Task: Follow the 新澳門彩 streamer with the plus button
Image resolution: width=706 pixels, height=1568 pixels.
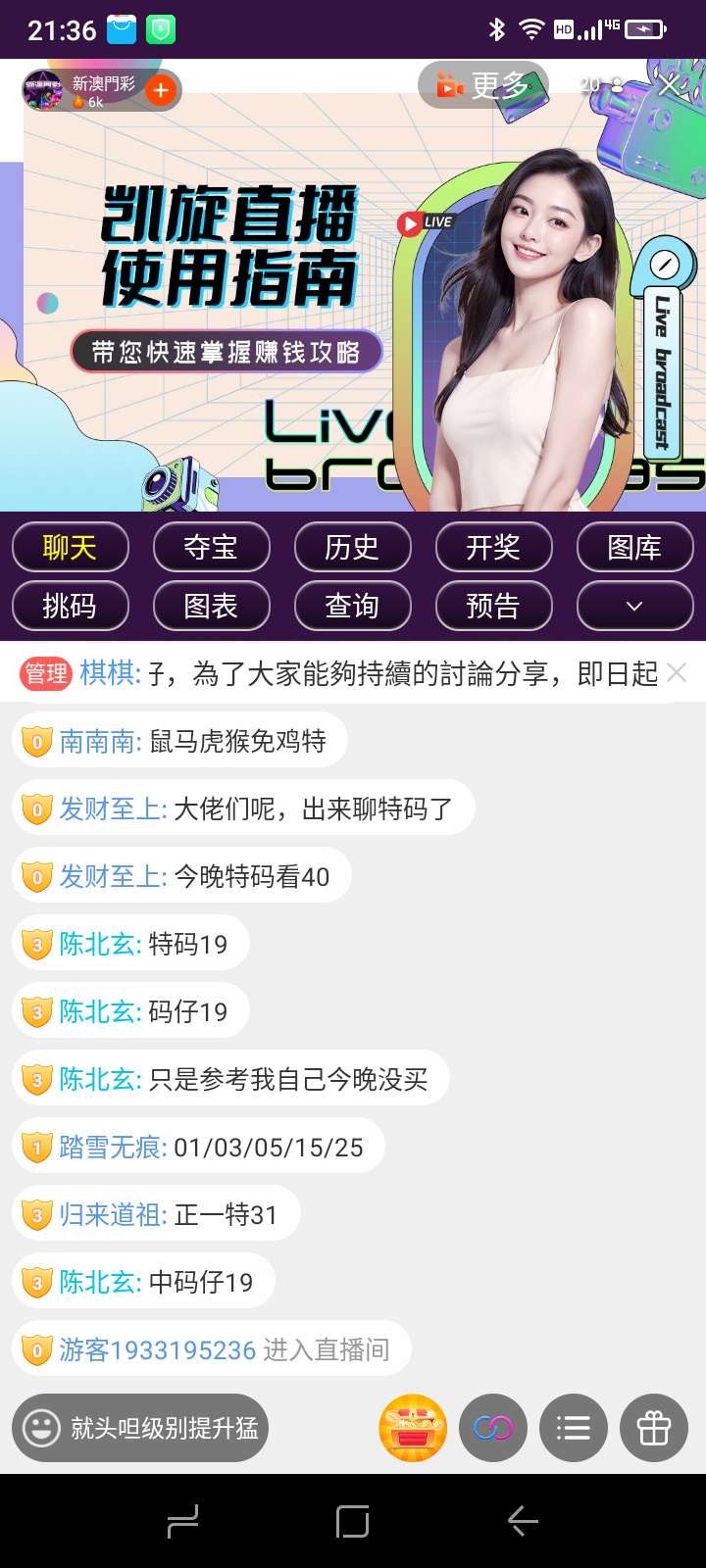Action: [161, 91]
